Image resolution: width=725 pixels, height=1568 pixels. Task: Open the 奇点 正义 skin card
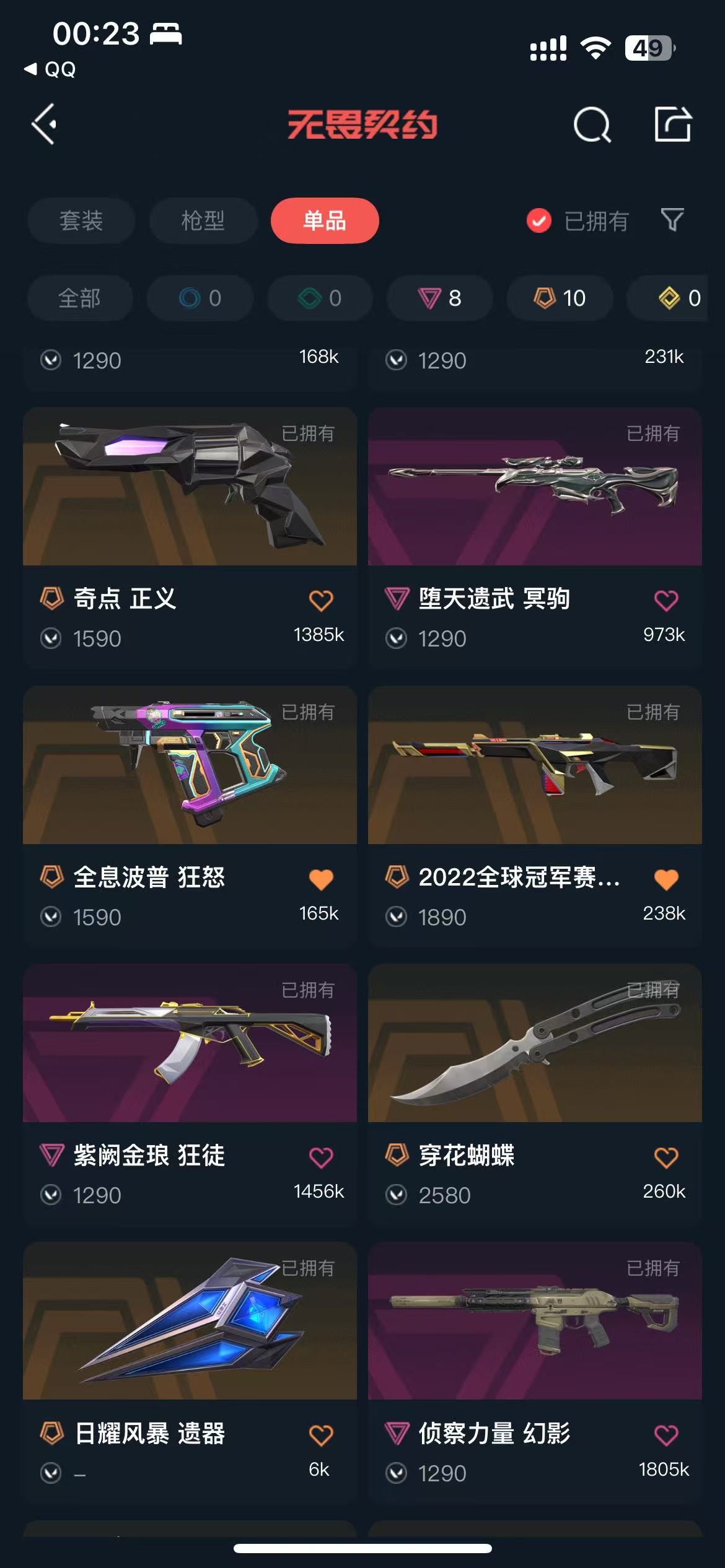click(190, 487)
